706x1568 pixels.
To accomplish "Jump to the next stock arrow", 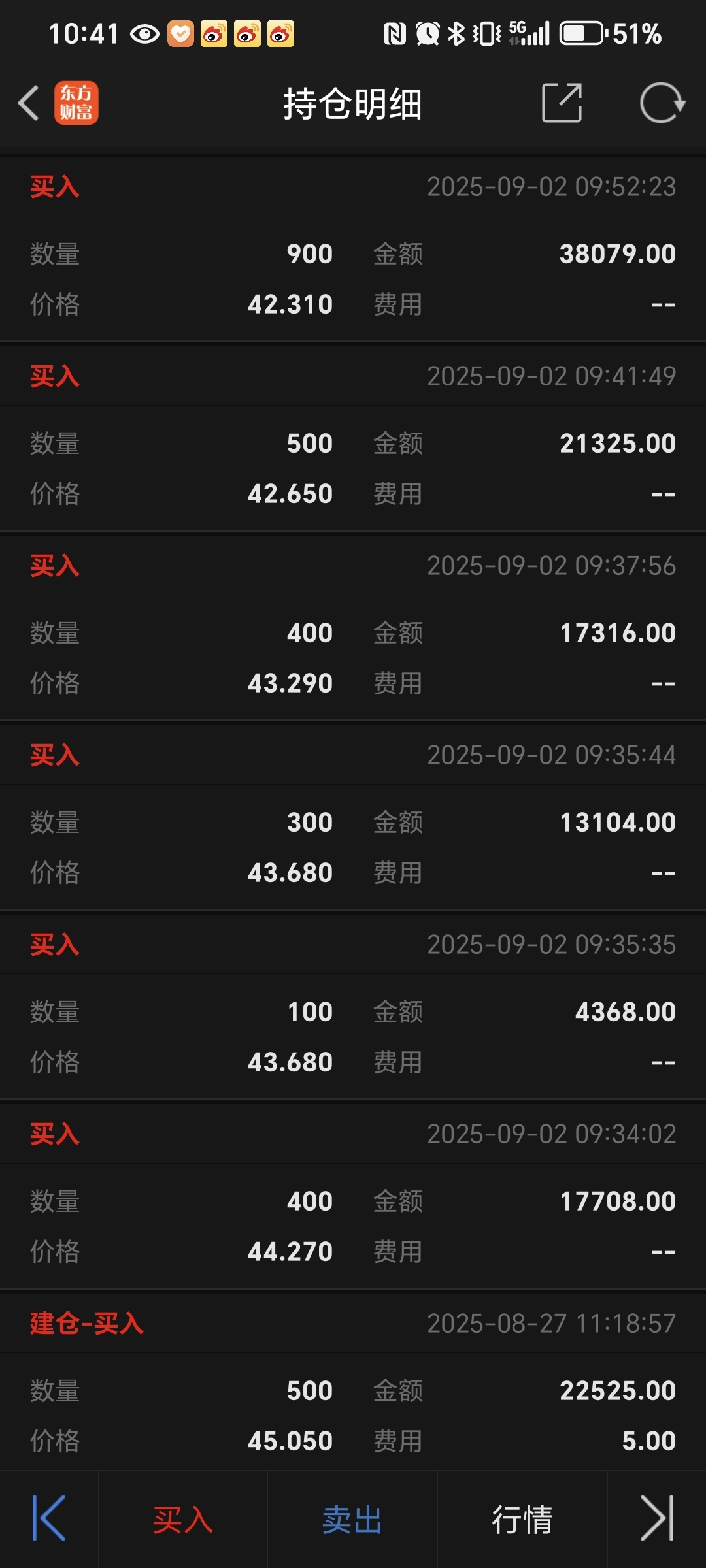I will click(x=657, y=1518).
